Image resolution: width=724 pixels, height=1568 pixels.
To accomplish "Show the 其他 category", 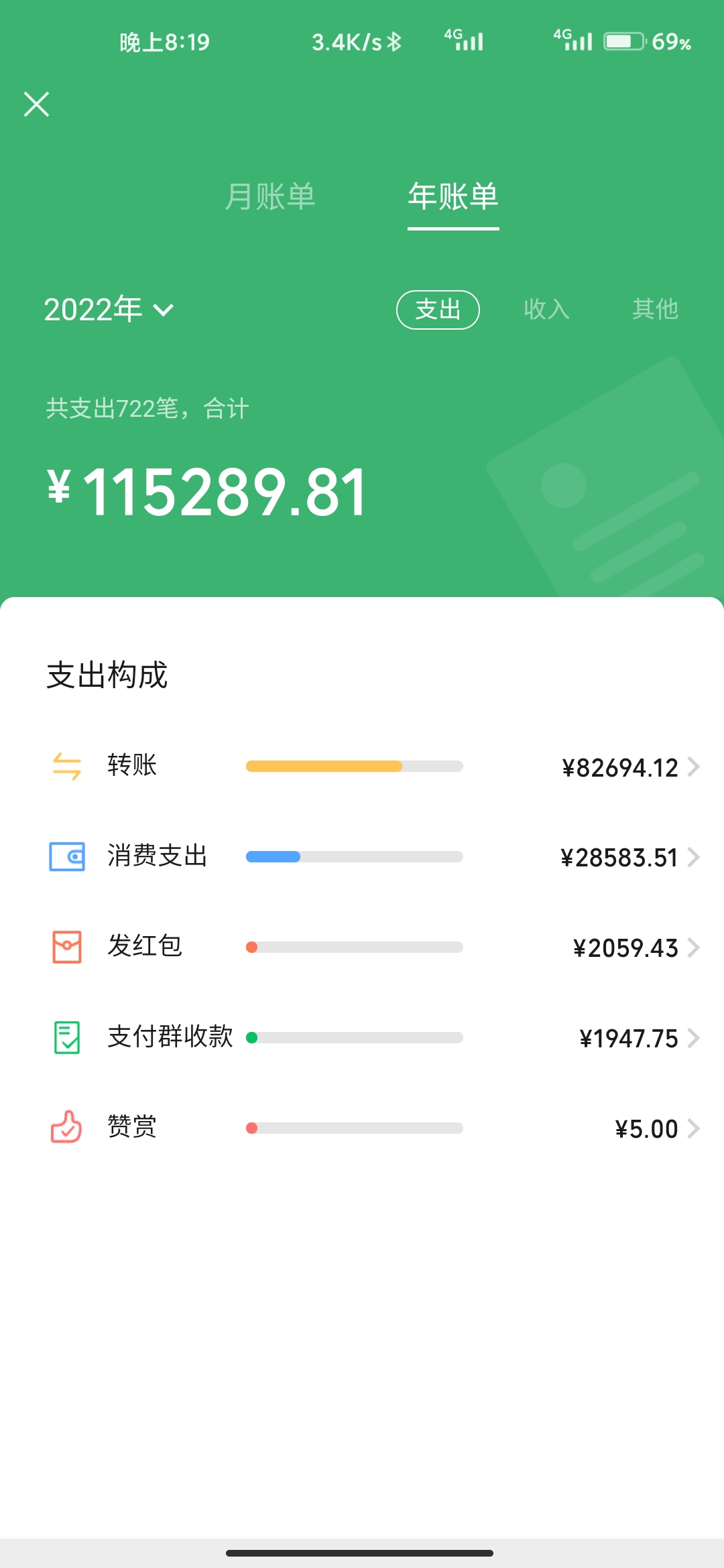I will (x=655, y=310).
